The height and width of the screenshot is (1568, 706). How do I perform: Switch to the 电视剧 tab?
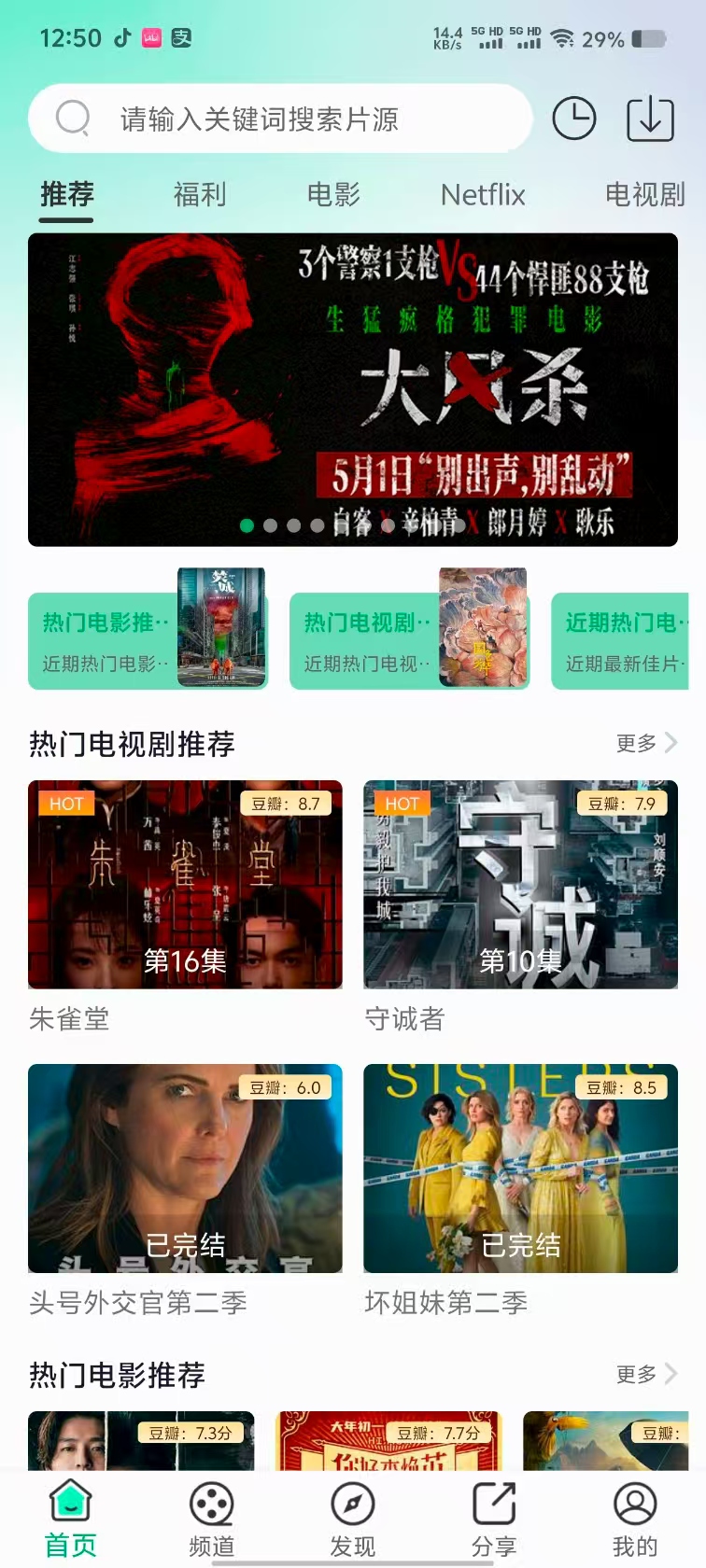tap(644, 194)
